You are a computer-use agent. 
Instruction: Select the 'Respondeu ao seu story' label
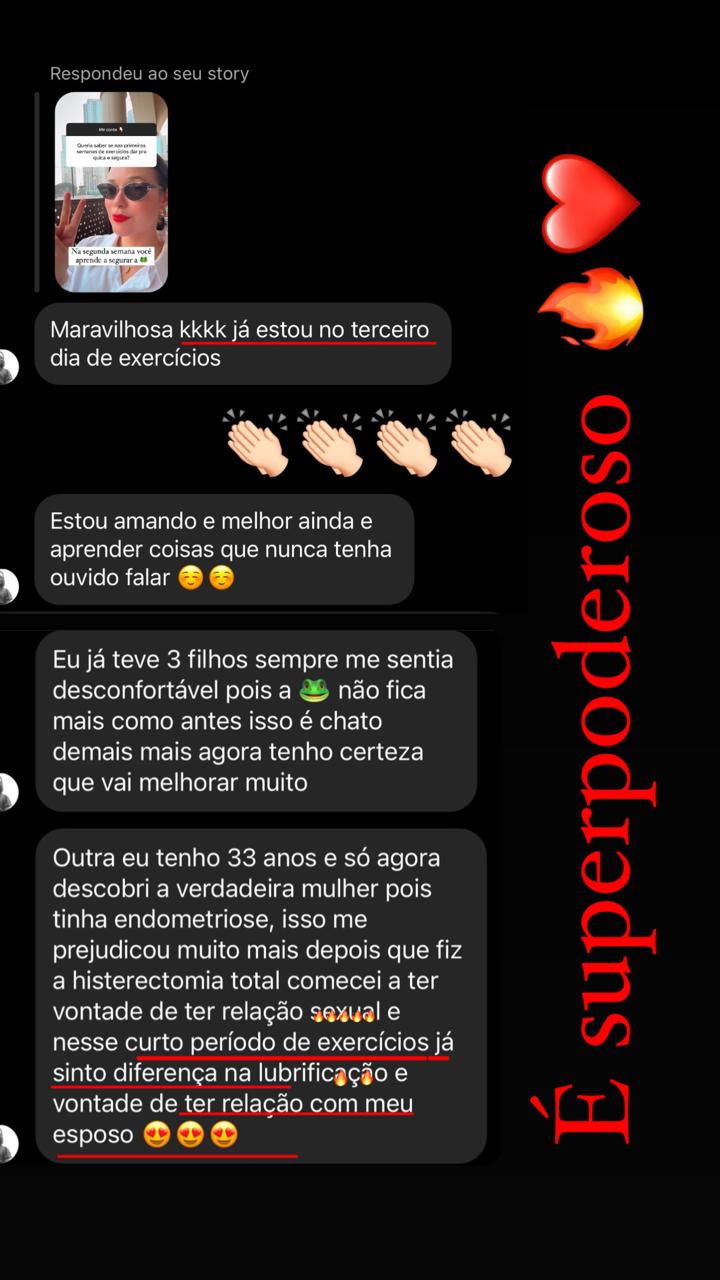pos(148,74)
